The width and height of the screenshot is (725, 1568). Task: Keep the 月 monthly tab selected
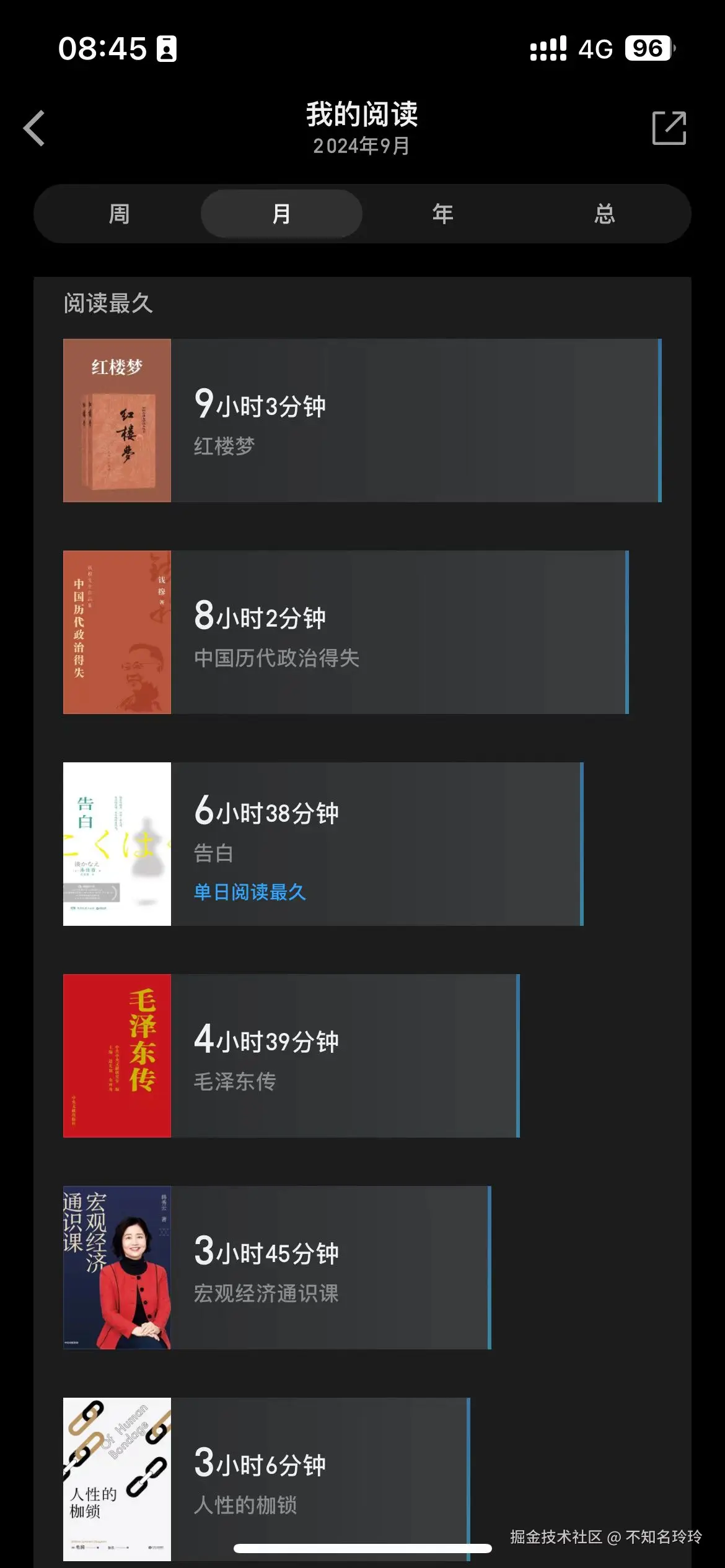click(281, 212)
